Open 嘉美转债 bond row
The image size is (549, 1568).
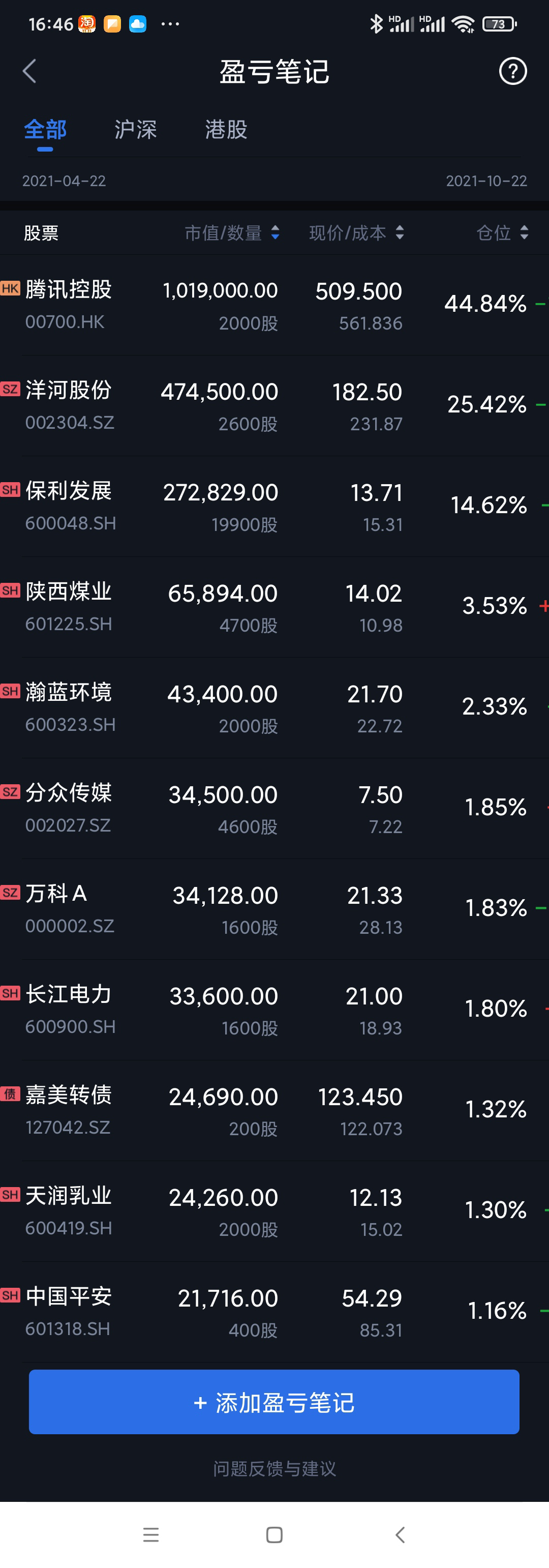pyautogui.click(x=274, y=1111)
